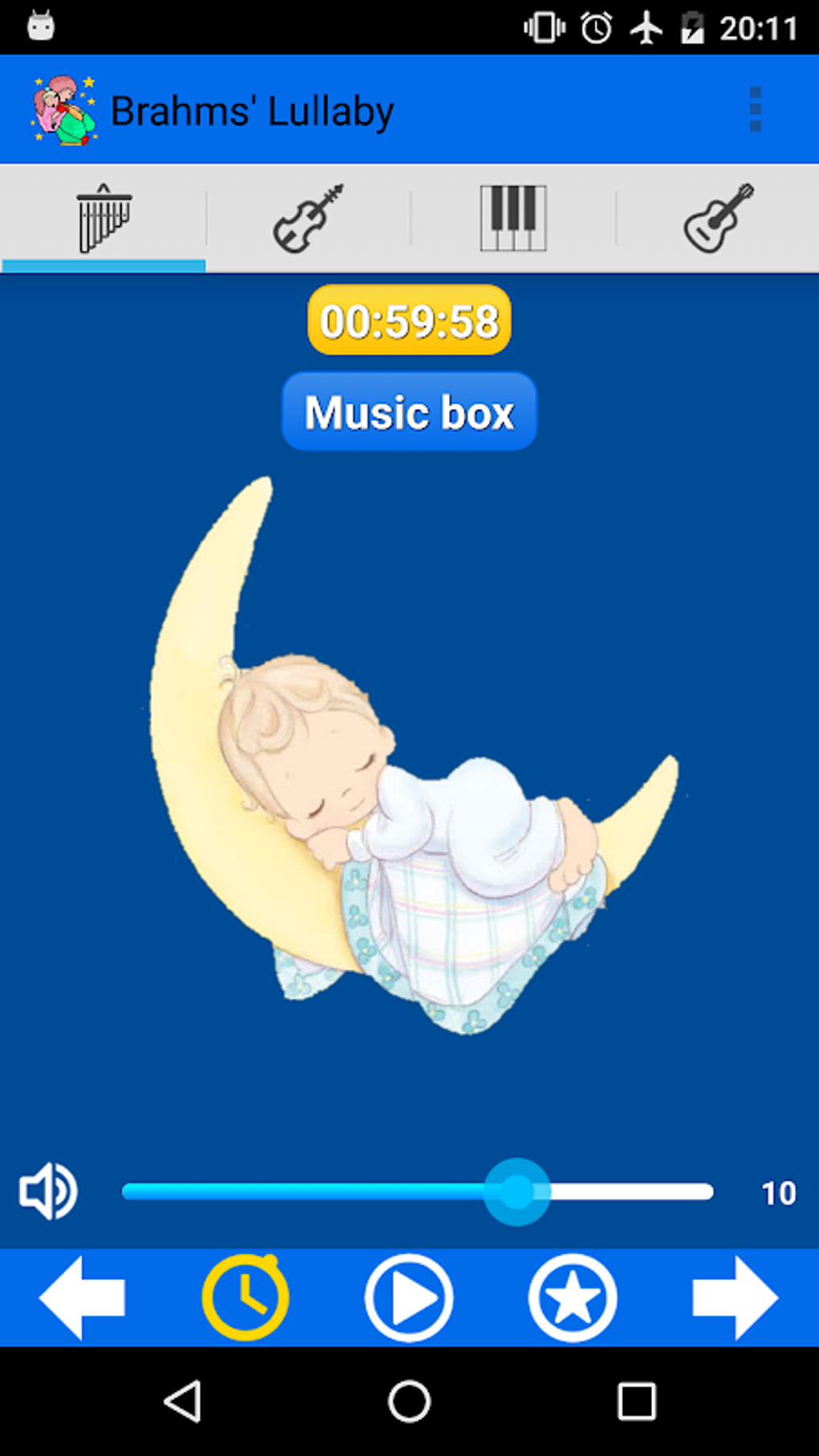Tap the volume level 10 label

[x=776, y=1192]
